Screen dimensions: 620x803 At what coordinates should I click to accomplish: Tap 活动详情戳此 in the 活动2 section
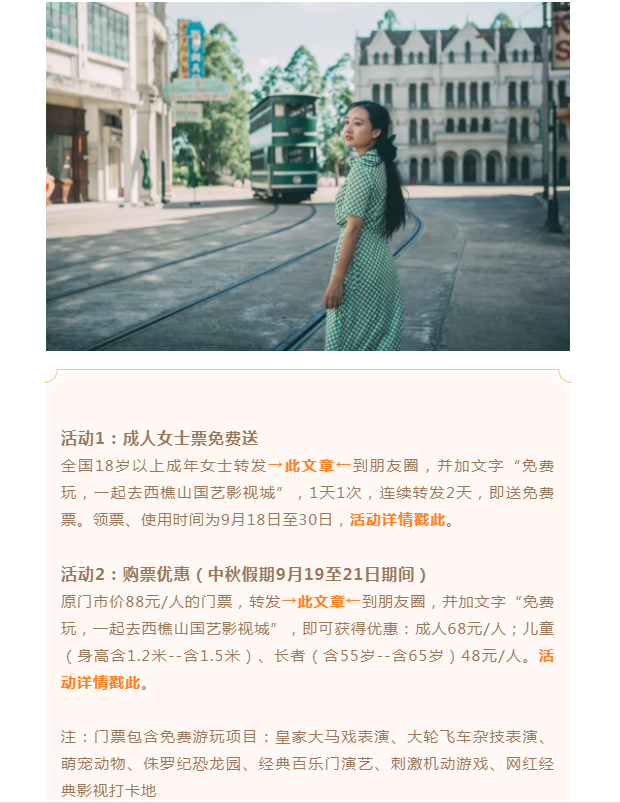[100, 684]
